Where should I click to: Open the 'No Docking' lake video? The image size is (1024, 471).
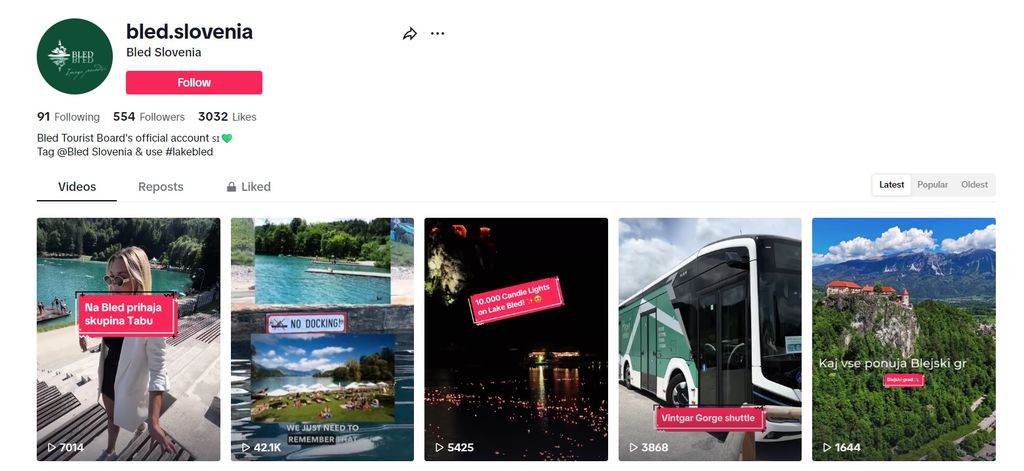[322, 339]
